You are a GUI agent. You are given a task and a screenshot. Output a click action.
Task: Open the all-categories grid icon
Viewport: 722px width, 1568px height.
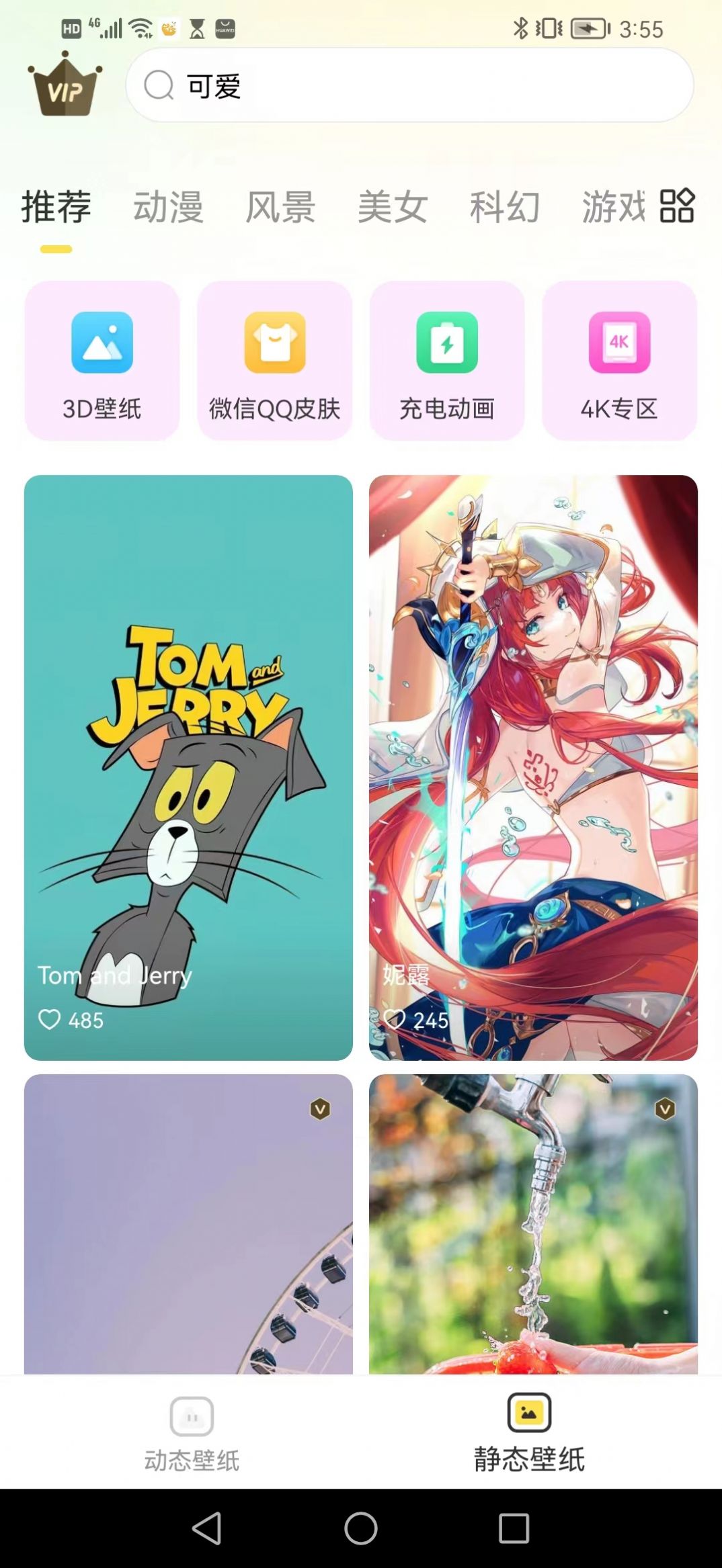(676, 206)
